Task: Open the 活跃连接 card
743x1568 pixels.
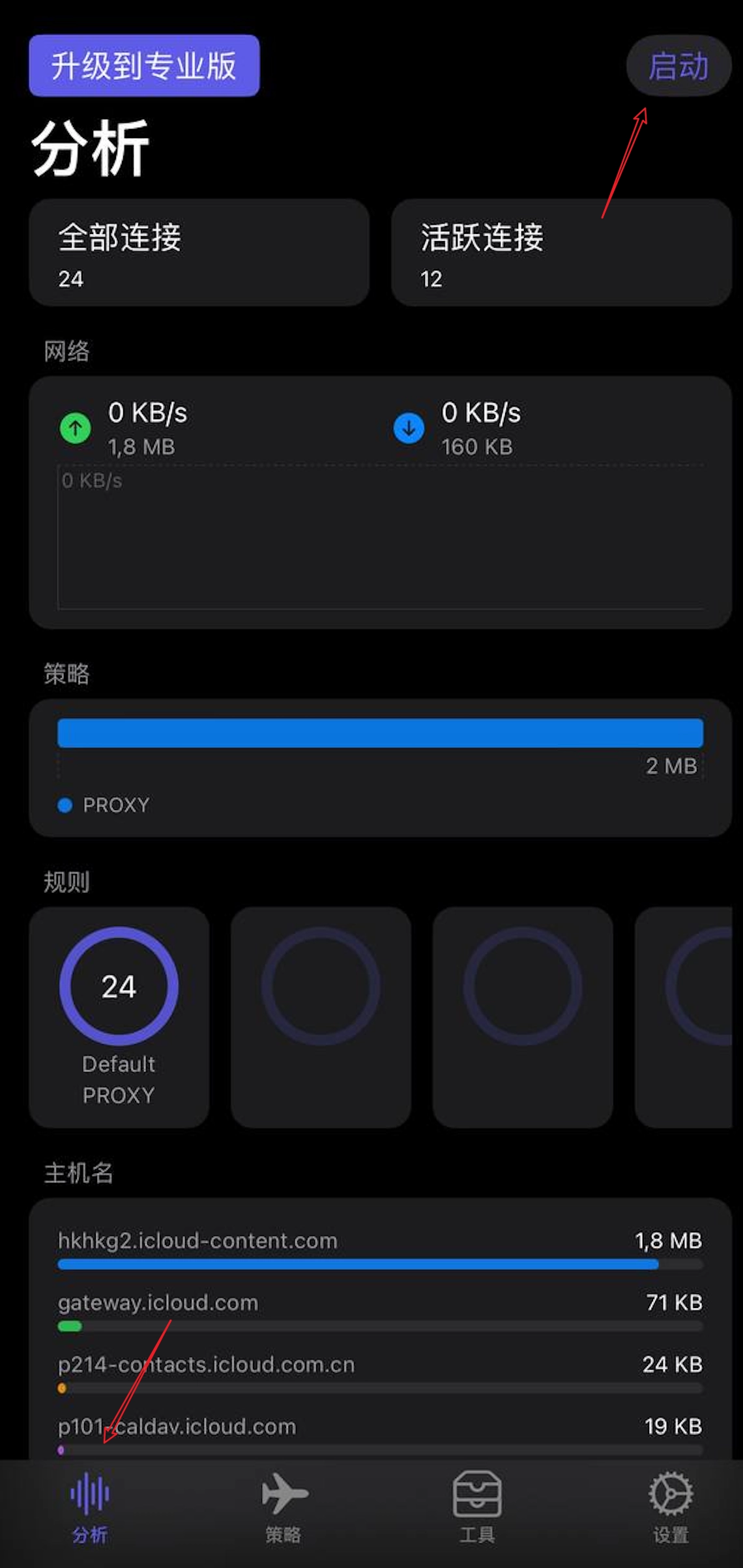Action: coord(561,253)
